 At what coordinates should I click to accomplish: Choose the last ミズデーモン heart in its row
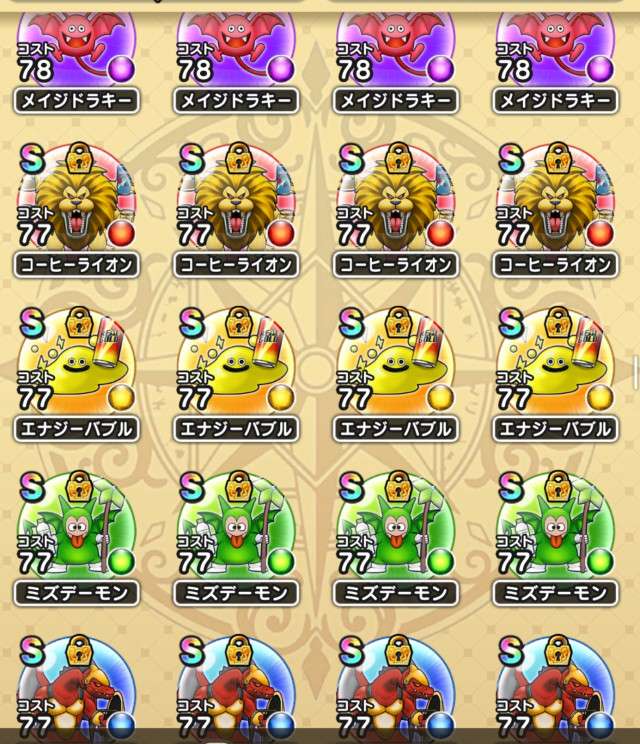point(555,532)
